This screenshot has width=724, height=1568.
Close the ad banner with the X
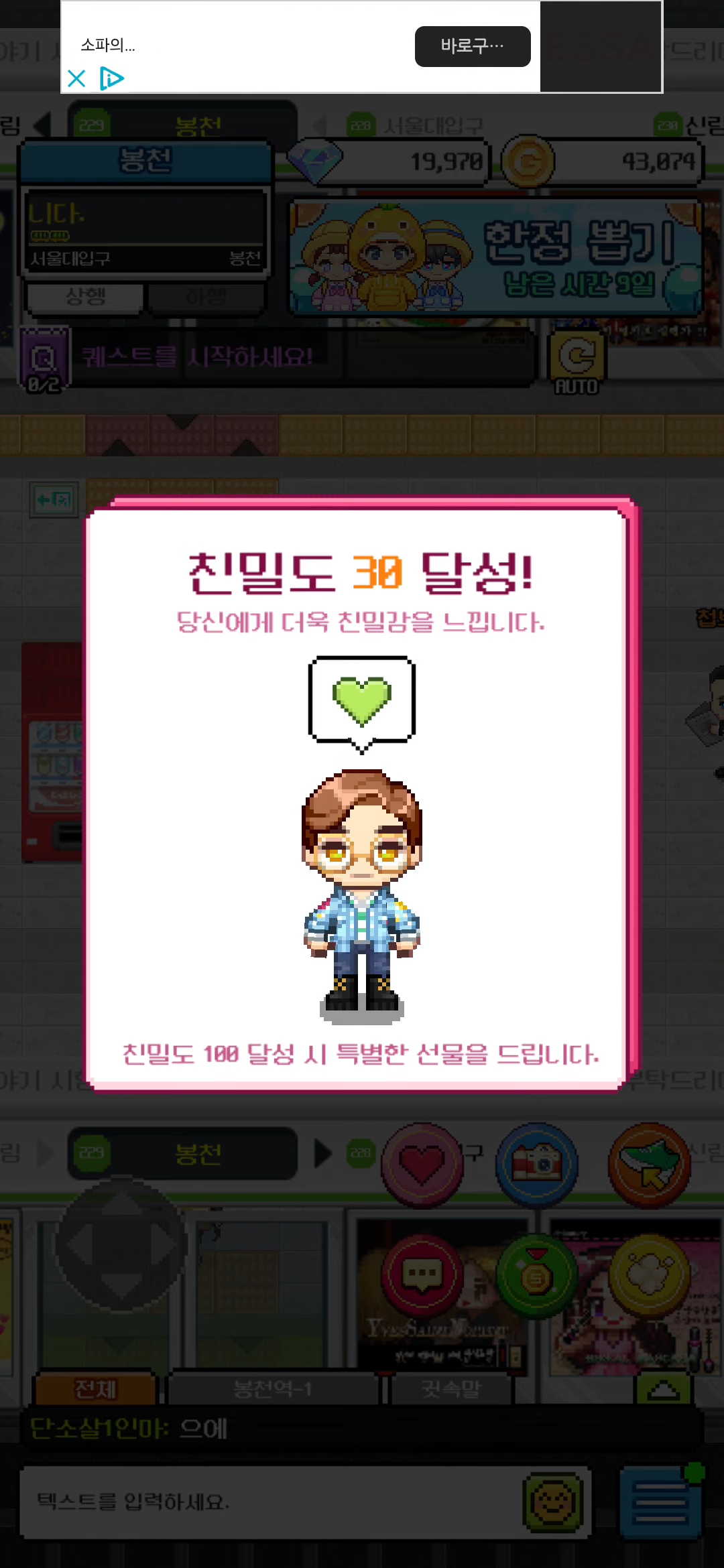click(76, 78)
